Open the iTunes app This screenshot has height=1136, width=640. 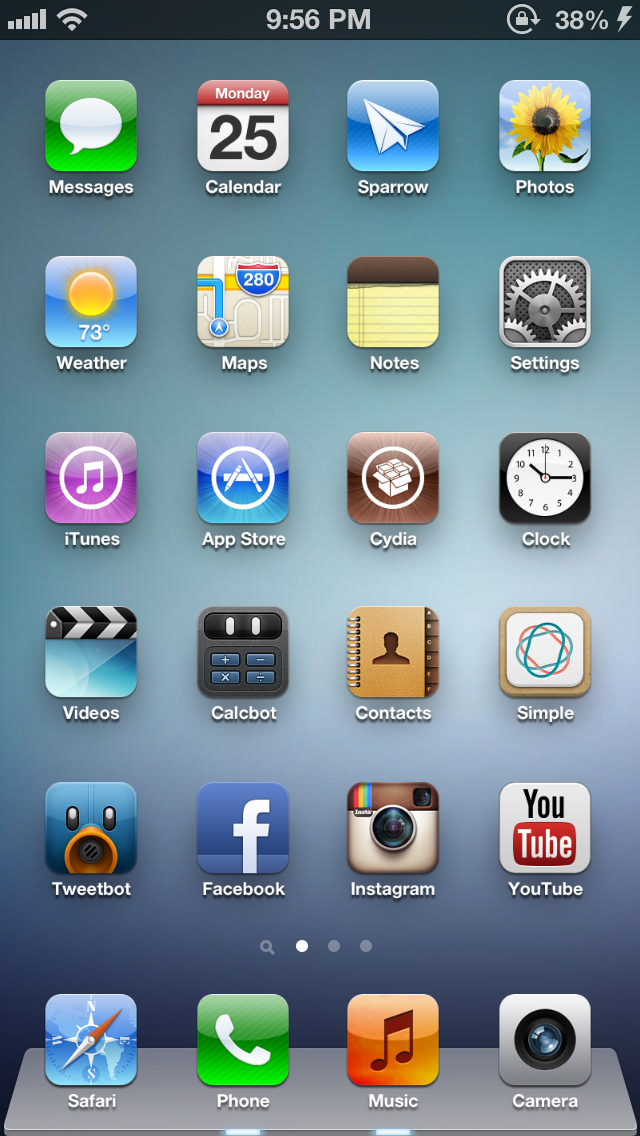91,478
